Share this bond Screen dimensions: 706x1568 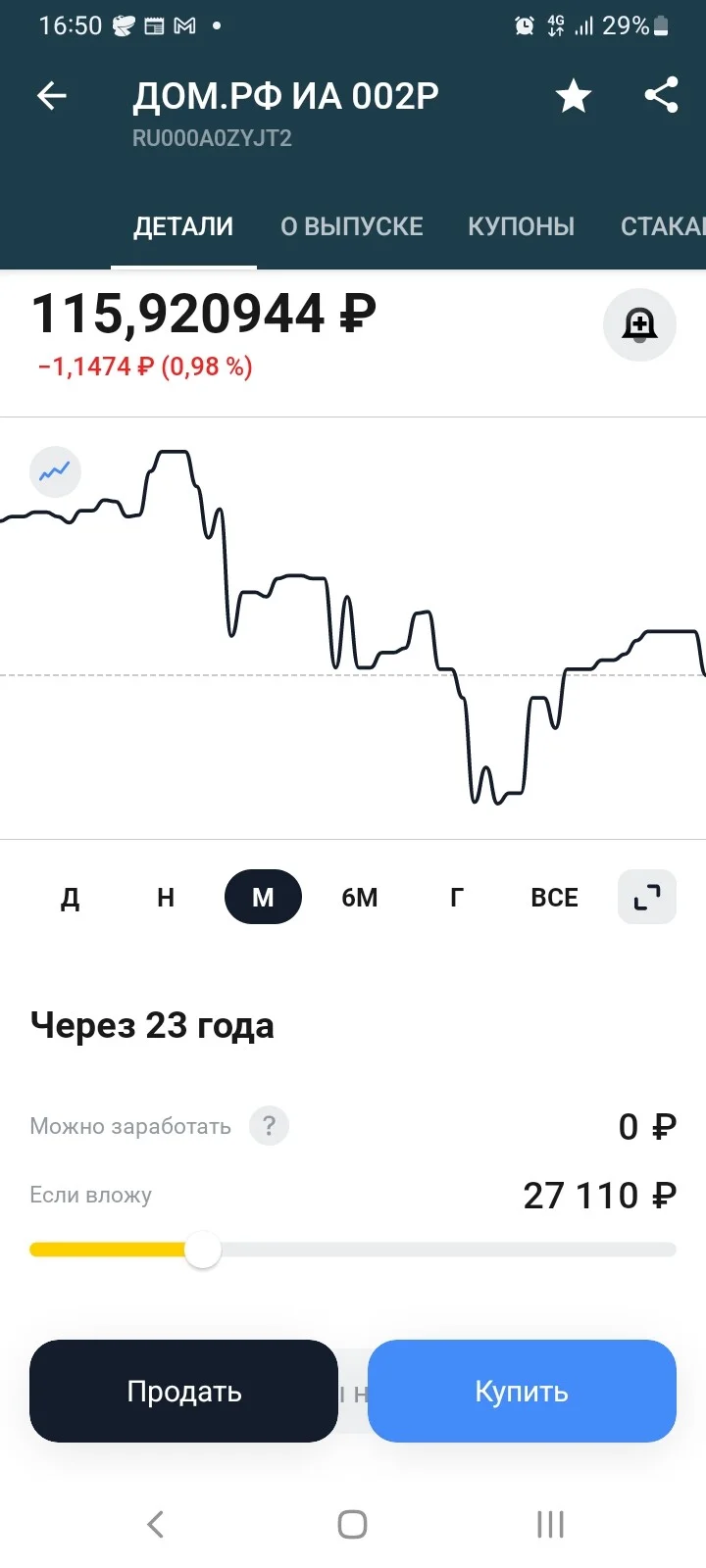click(x=662, y=95)
